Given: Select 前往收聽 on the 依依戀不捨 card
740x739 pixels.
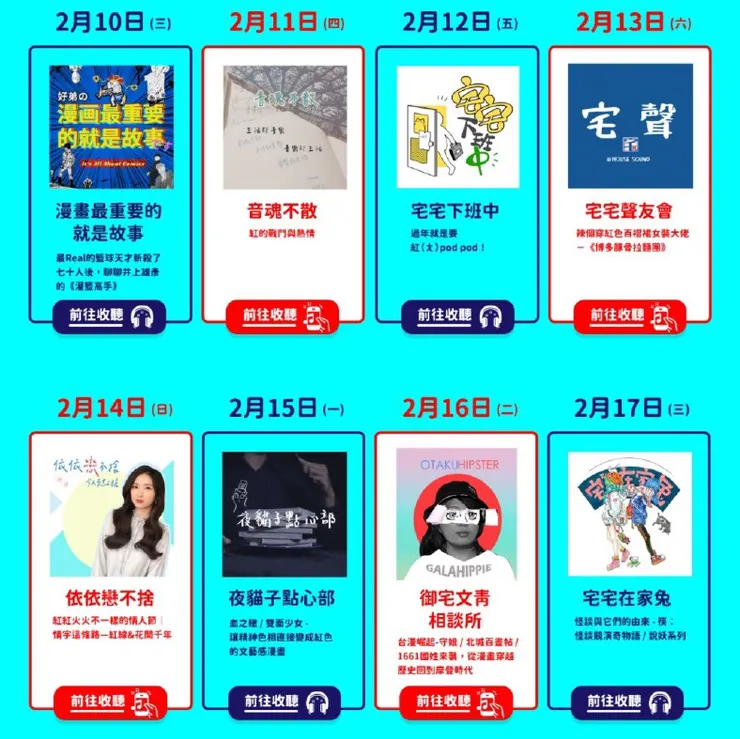Looking at the screenshot, I should [109, 702].
